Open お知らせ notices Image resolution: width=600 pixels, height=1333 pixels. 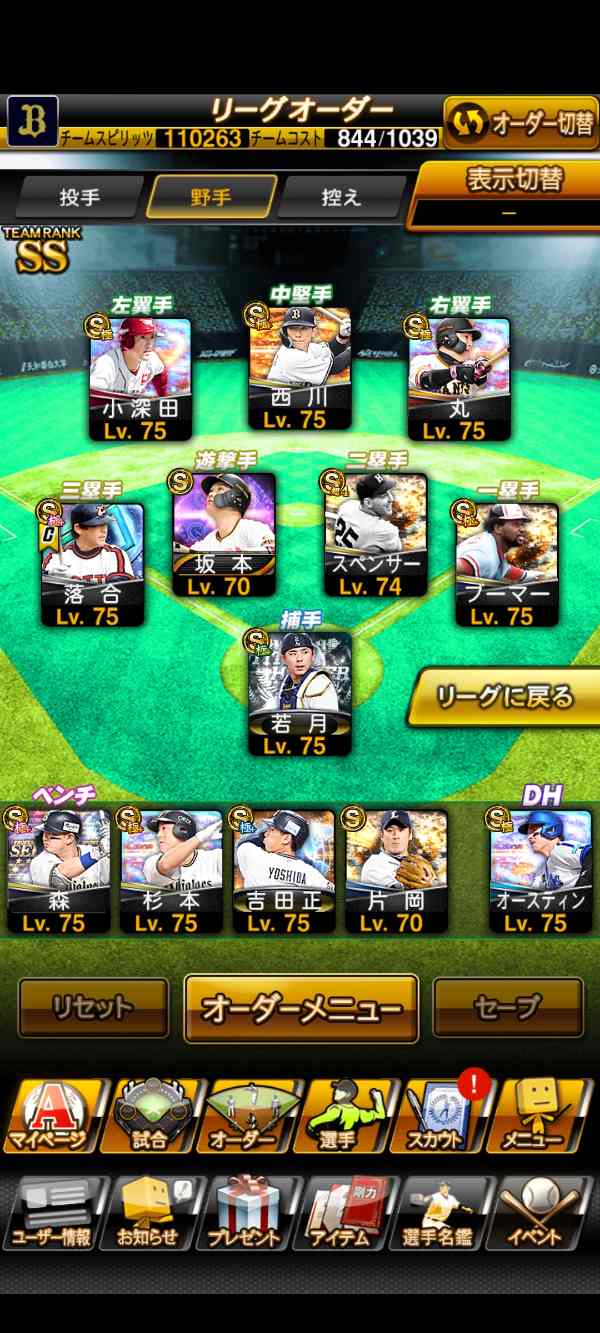tap(148, 1213)
